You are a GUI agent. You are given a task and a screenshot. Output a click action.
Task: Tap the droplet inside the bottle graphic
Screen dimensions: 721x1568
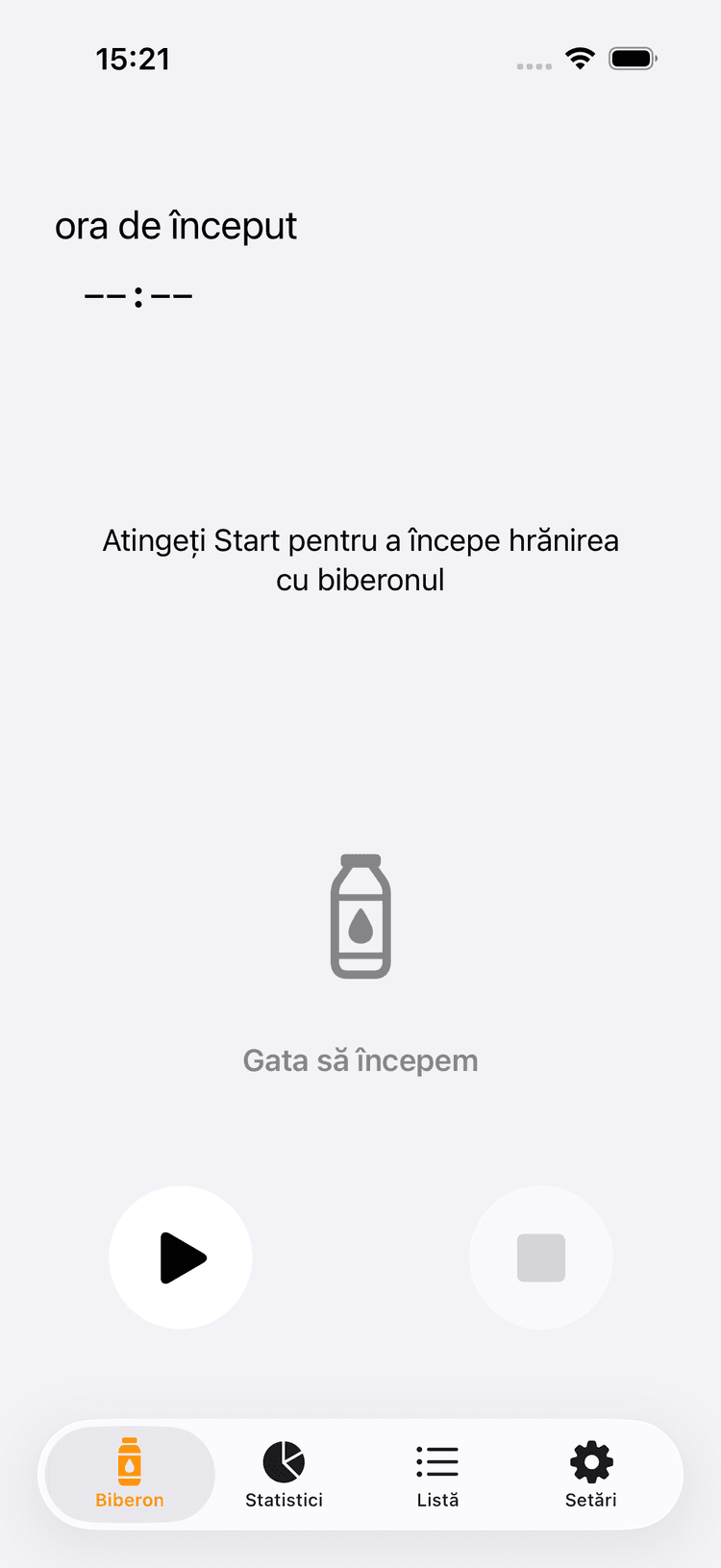pyautogui.click(x=360, y=925)
